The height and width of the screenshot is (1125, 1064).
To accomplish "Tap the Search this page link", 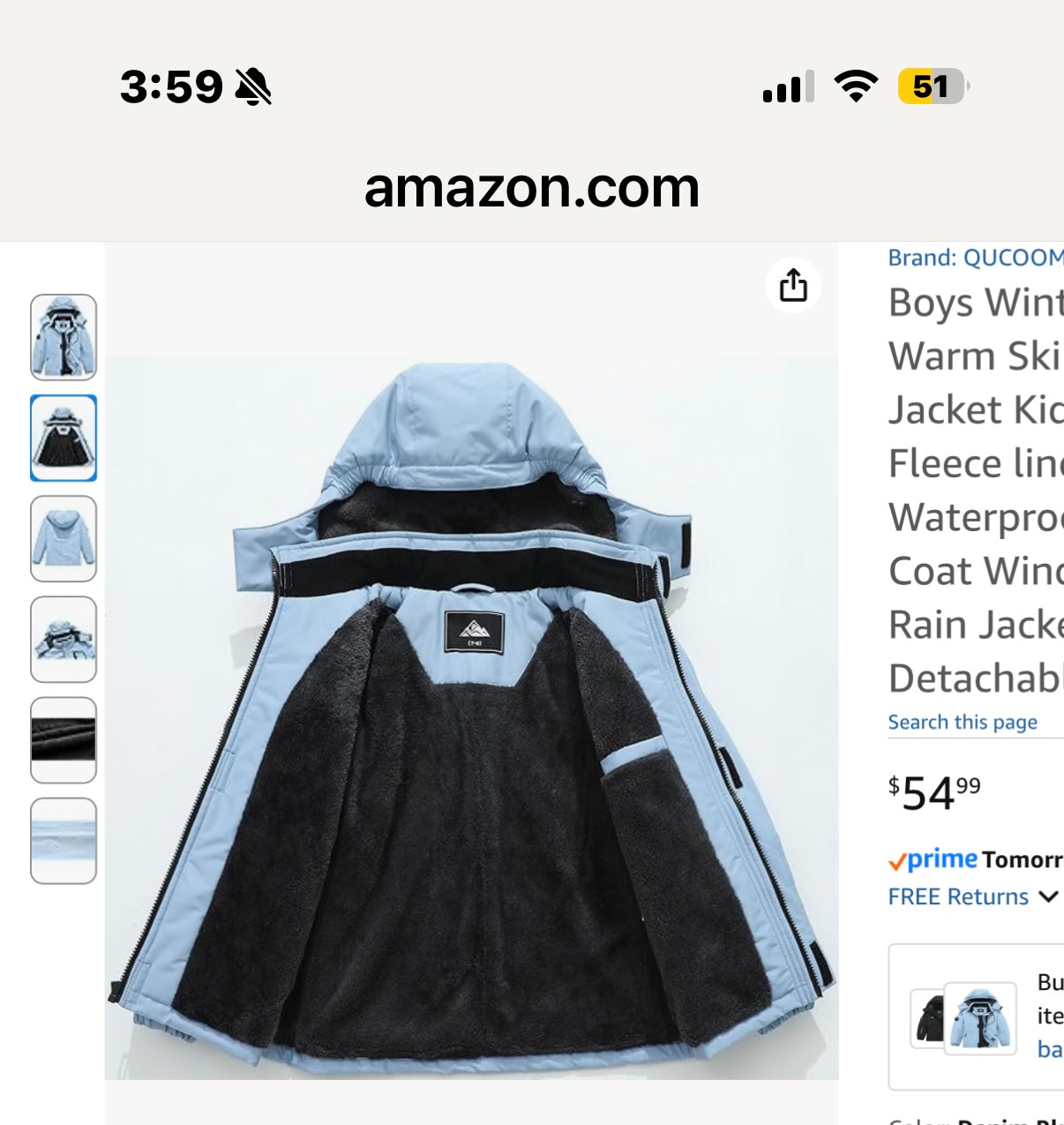I will click(962, 723).
